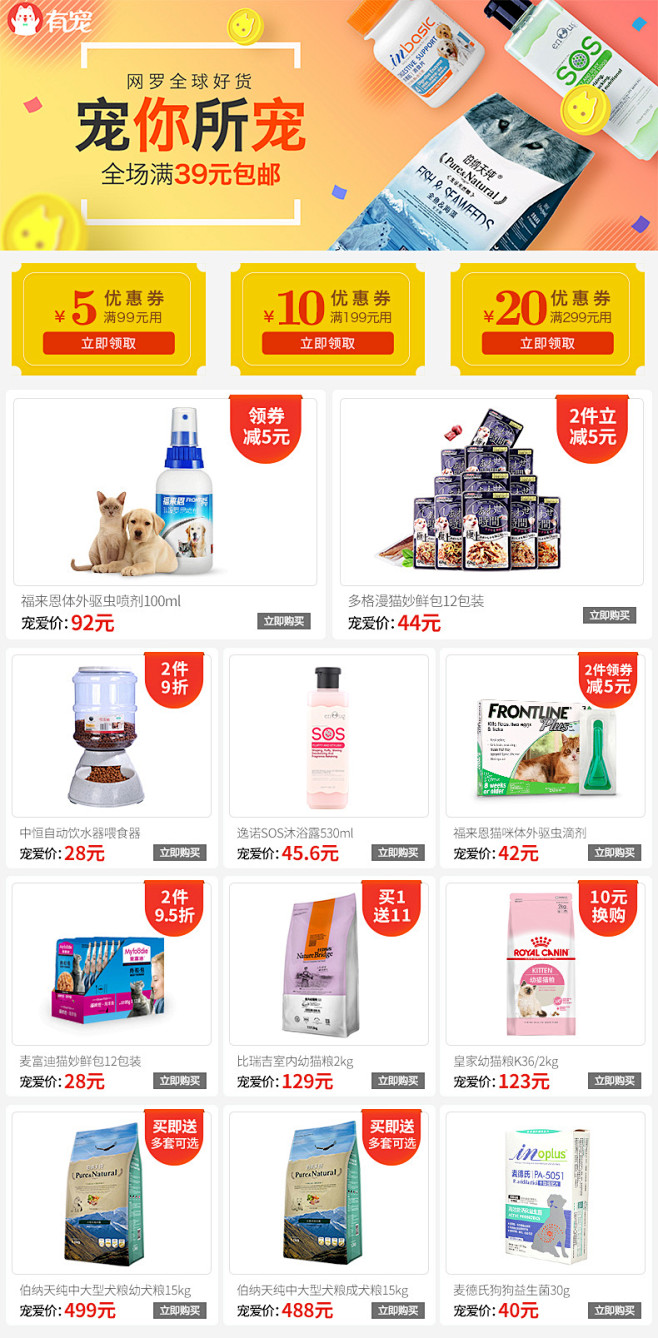Buy 逸诺SOS沐浴露530ml now
The height and width of the screenshot is (1338, 658).
click(x=398, y=852)
